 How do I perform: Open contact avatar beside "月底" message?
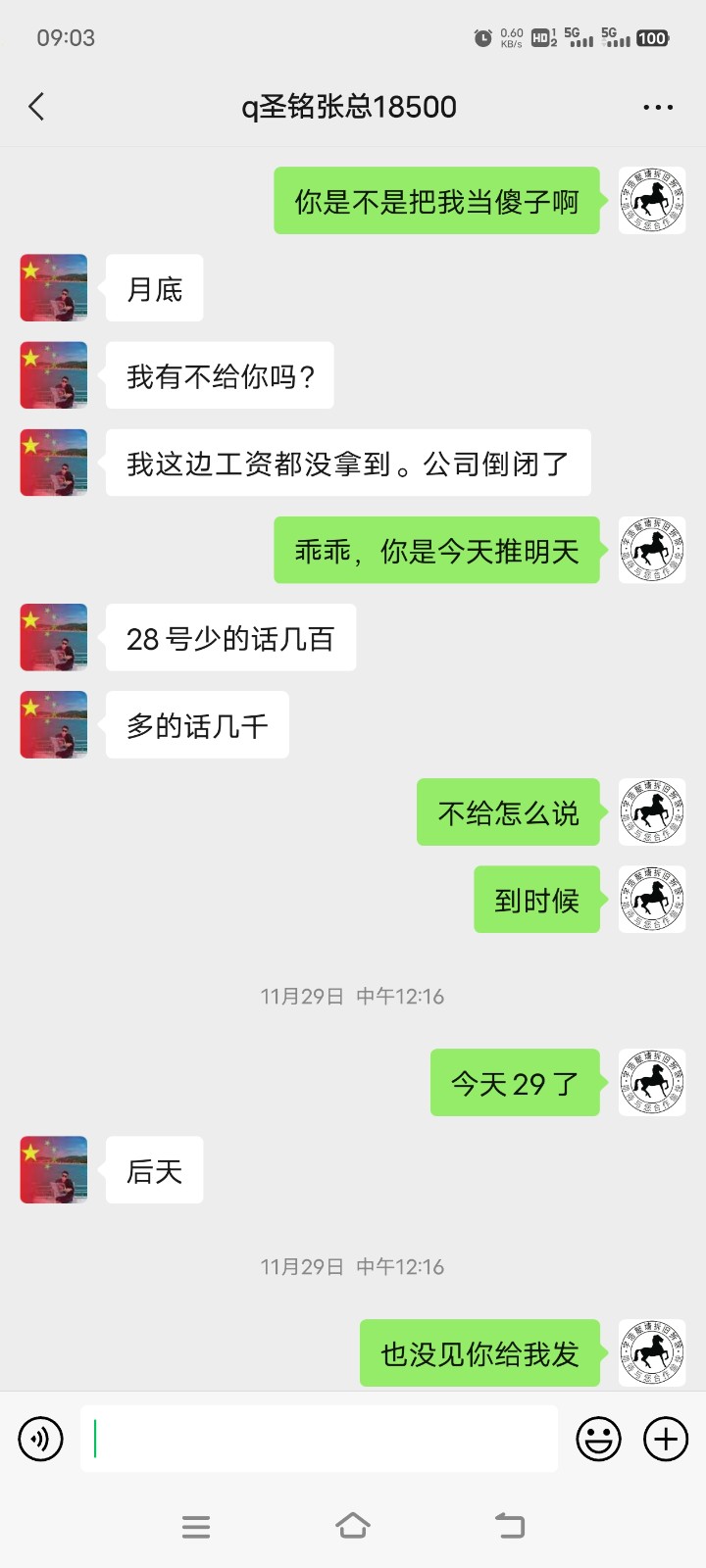click(54, 288)
